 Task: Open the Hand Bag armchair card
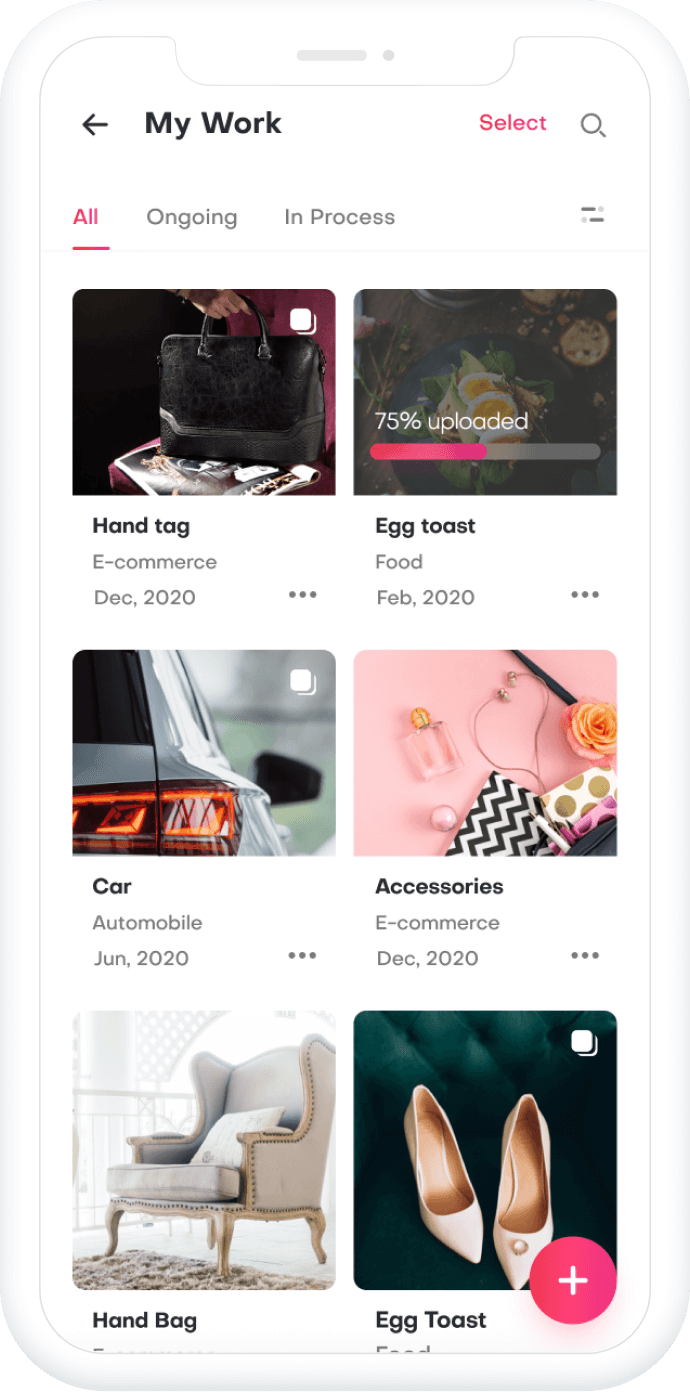pos(204,1150)
